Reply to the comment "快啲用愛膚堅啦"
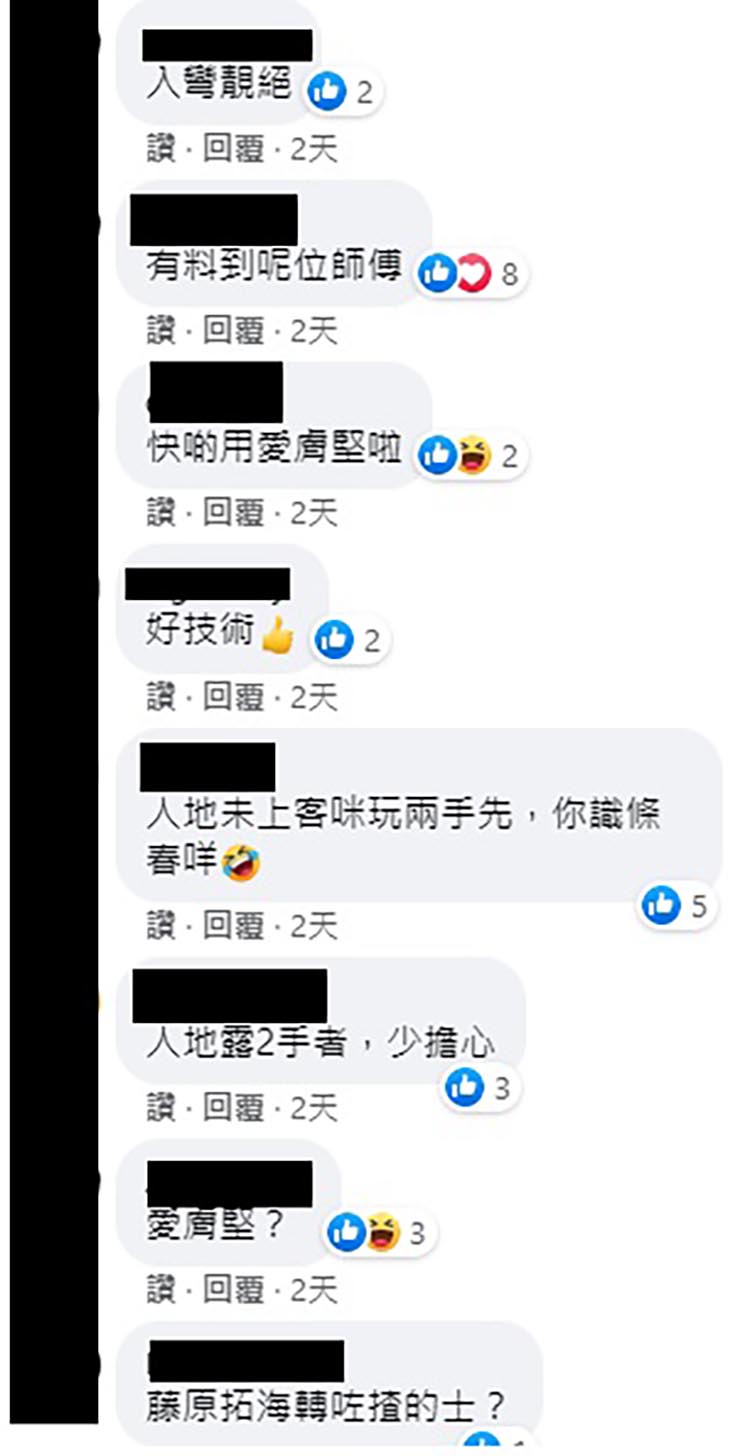 click(233, 514)
